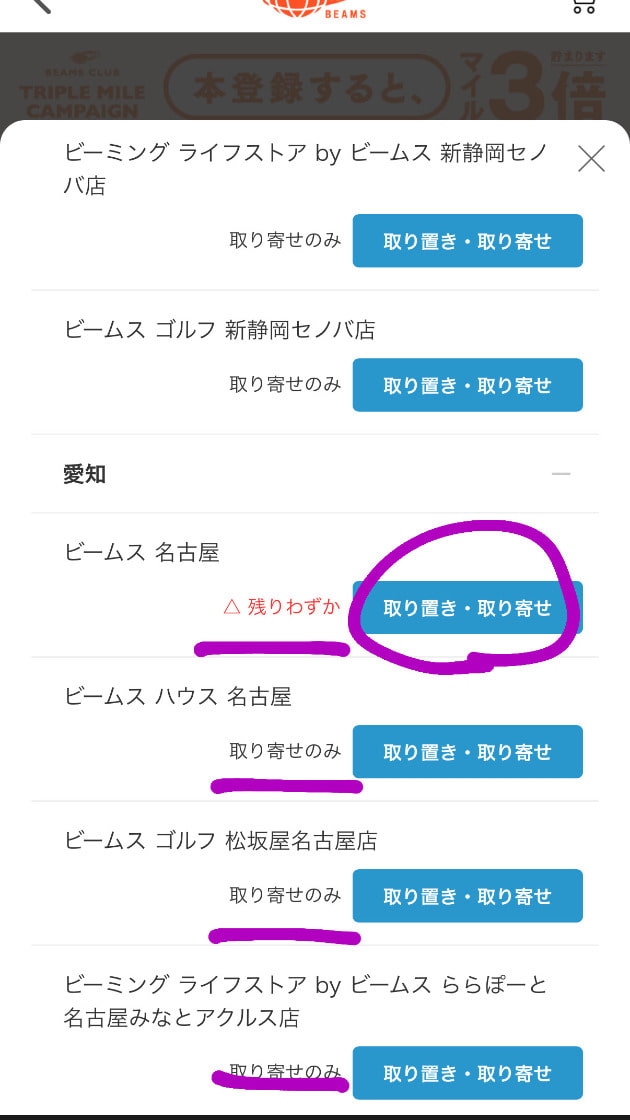Image resolution: width=630 pixels, height=1120 pixels.
Task: Go back with the top-left arrow
Action: 40,6
